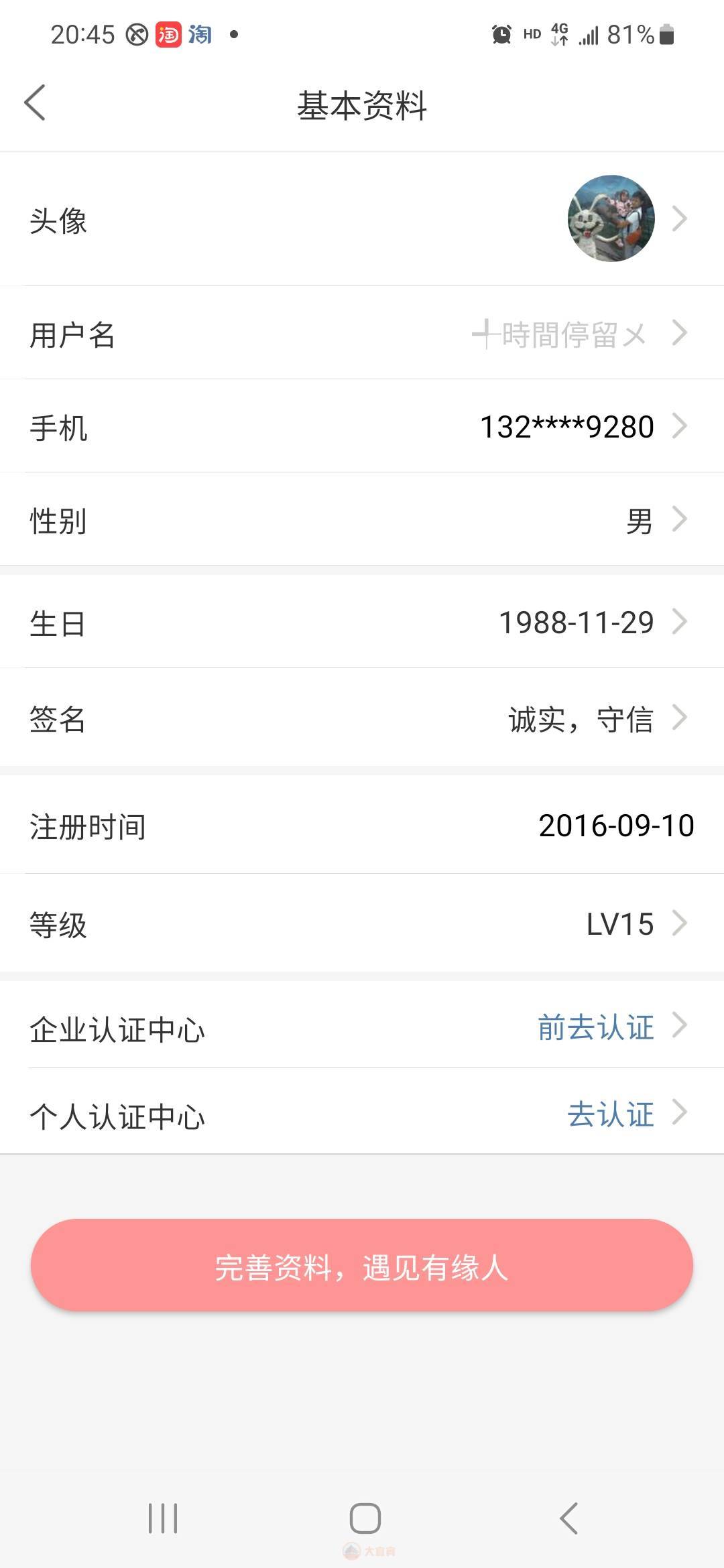The image size is (724, 1568).
Task: Change the 头像 profile picture
Action: pos(362,219)
